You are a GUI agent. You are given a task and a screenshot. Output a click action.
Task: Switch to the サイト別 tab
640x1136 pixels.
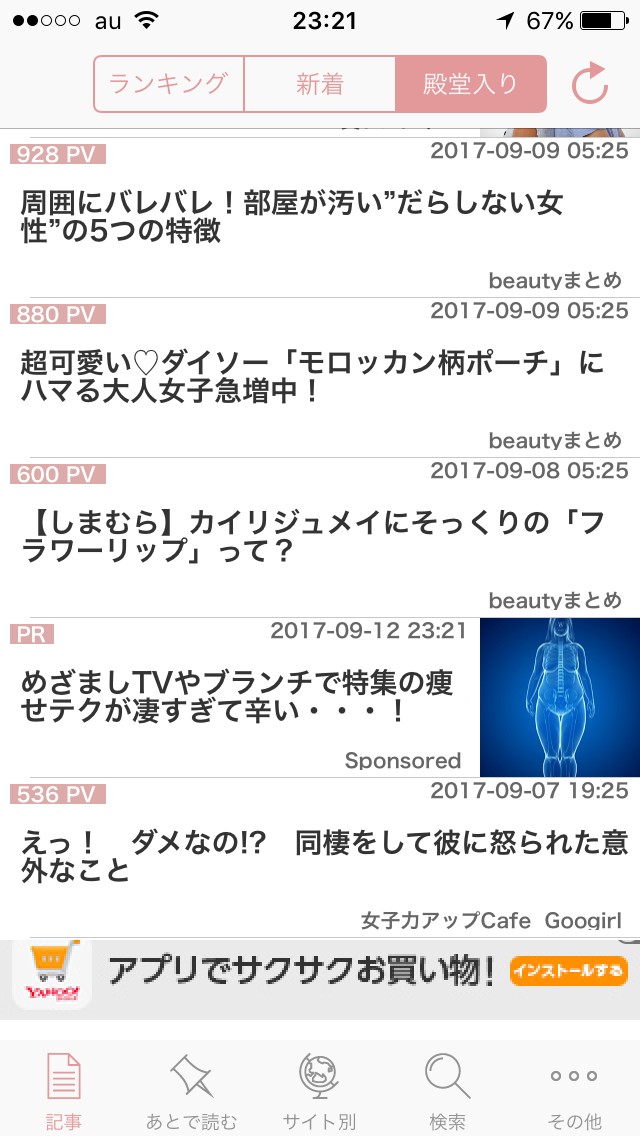[320, 1088]
